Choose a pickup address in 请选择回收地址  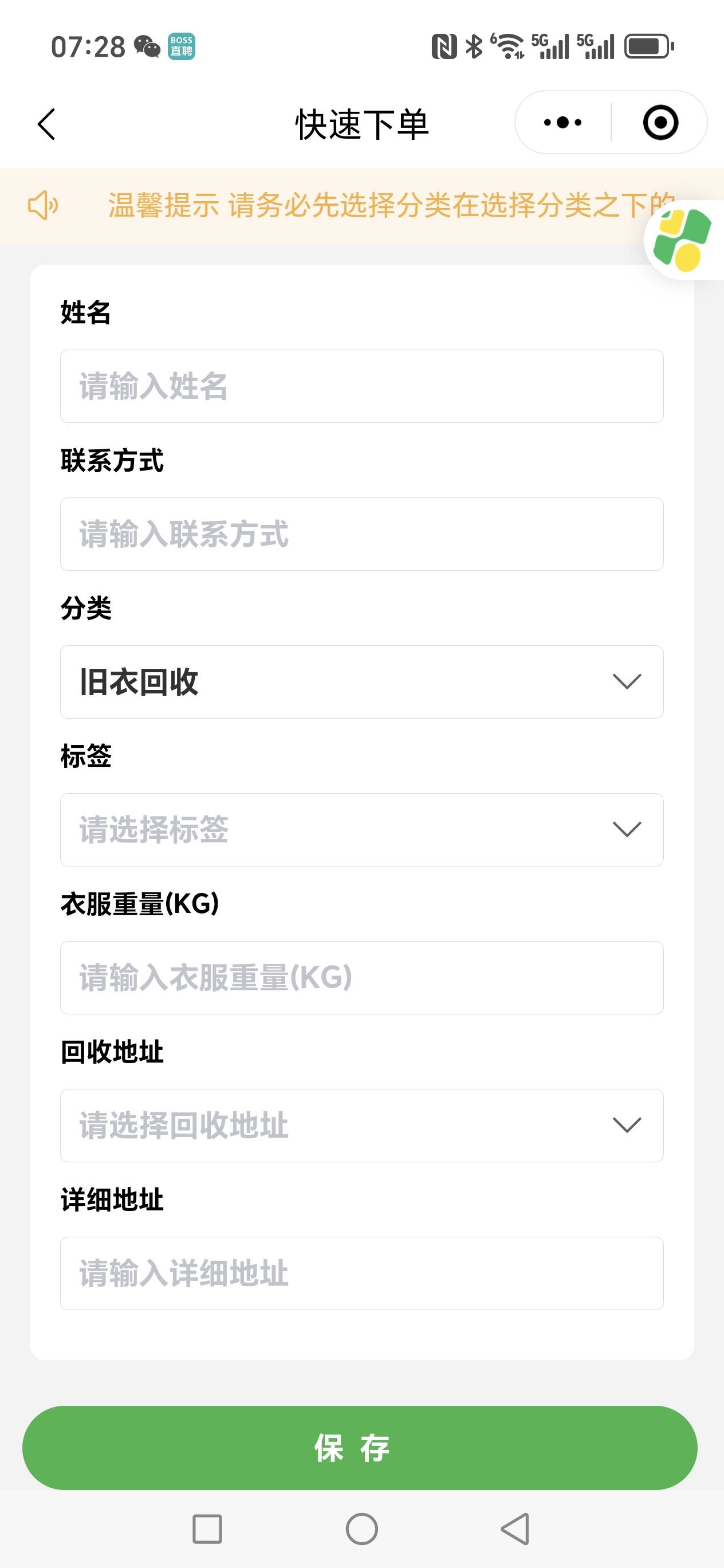pos(361,1126)
